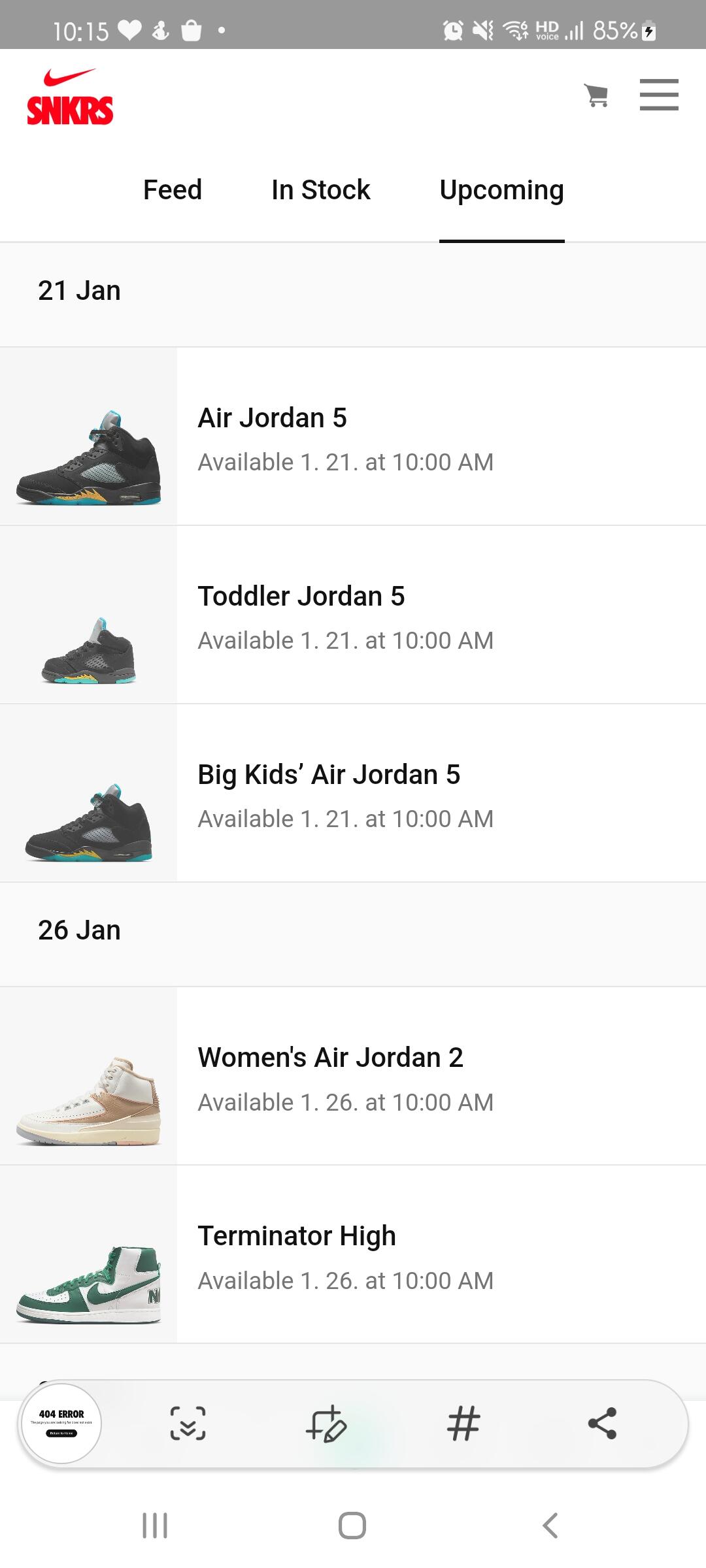
Task: Open Big Kids' Air Jordan 5
Action: click(353, 793)
